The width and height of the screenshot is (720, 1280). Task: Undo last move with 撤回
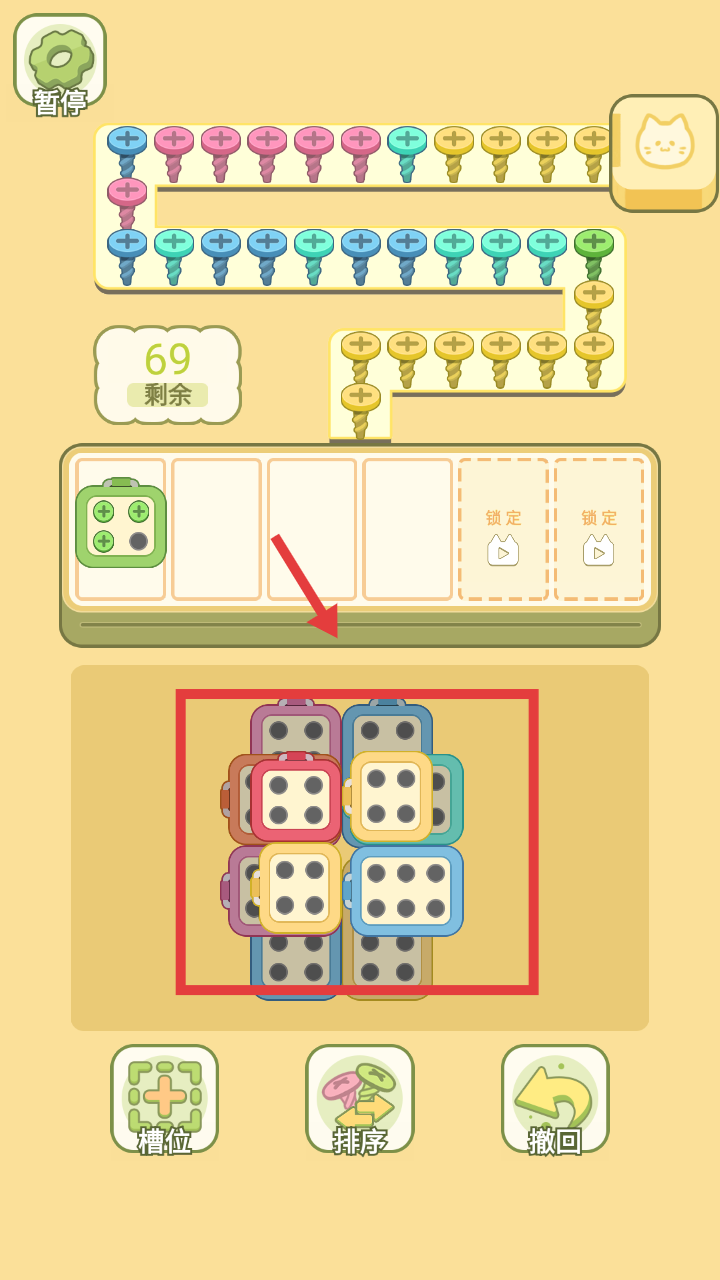(555, 1099)
